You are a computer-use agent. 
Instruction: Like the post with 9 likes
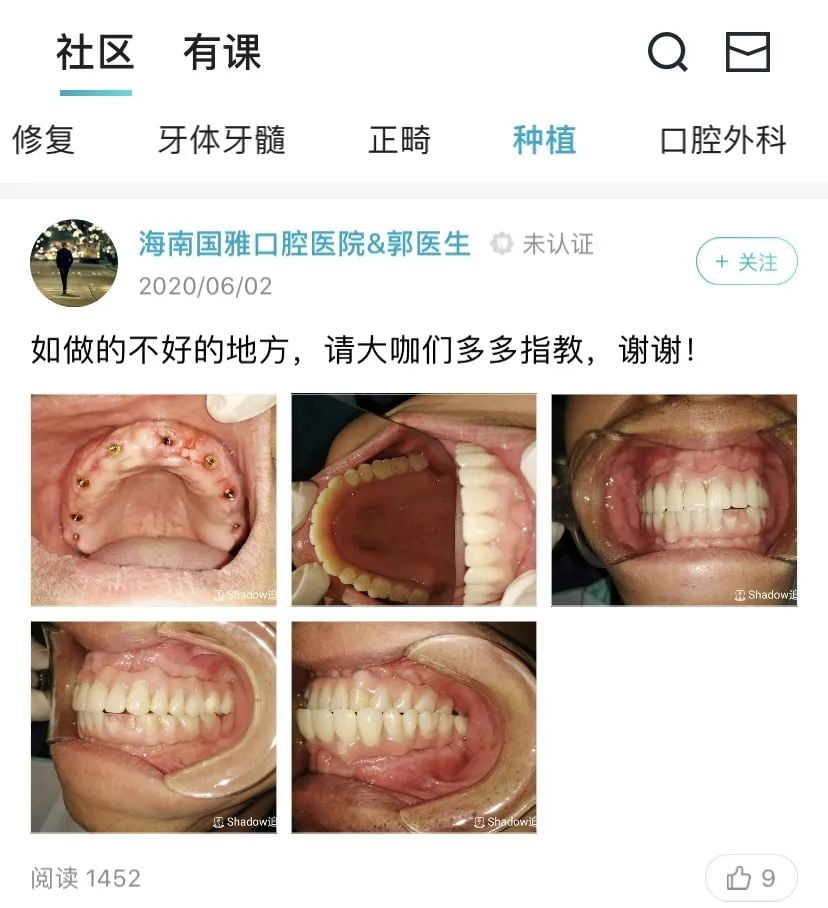point(750,878)
